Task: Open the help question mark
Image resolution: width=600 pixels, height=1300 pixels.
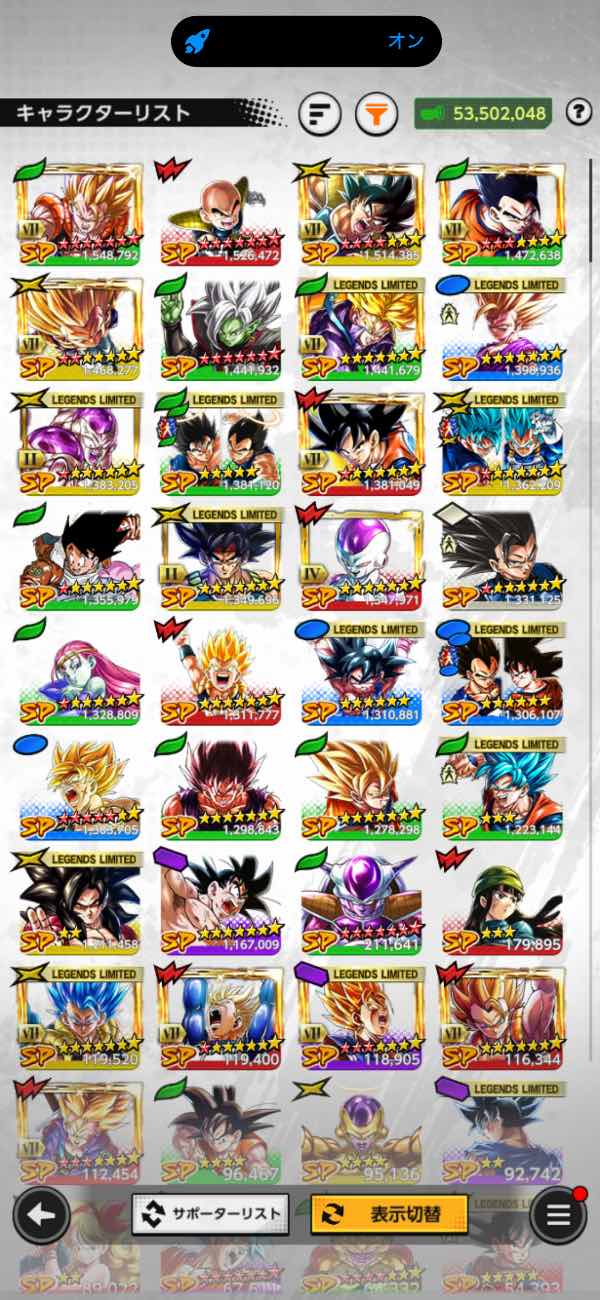Action: 578,112
